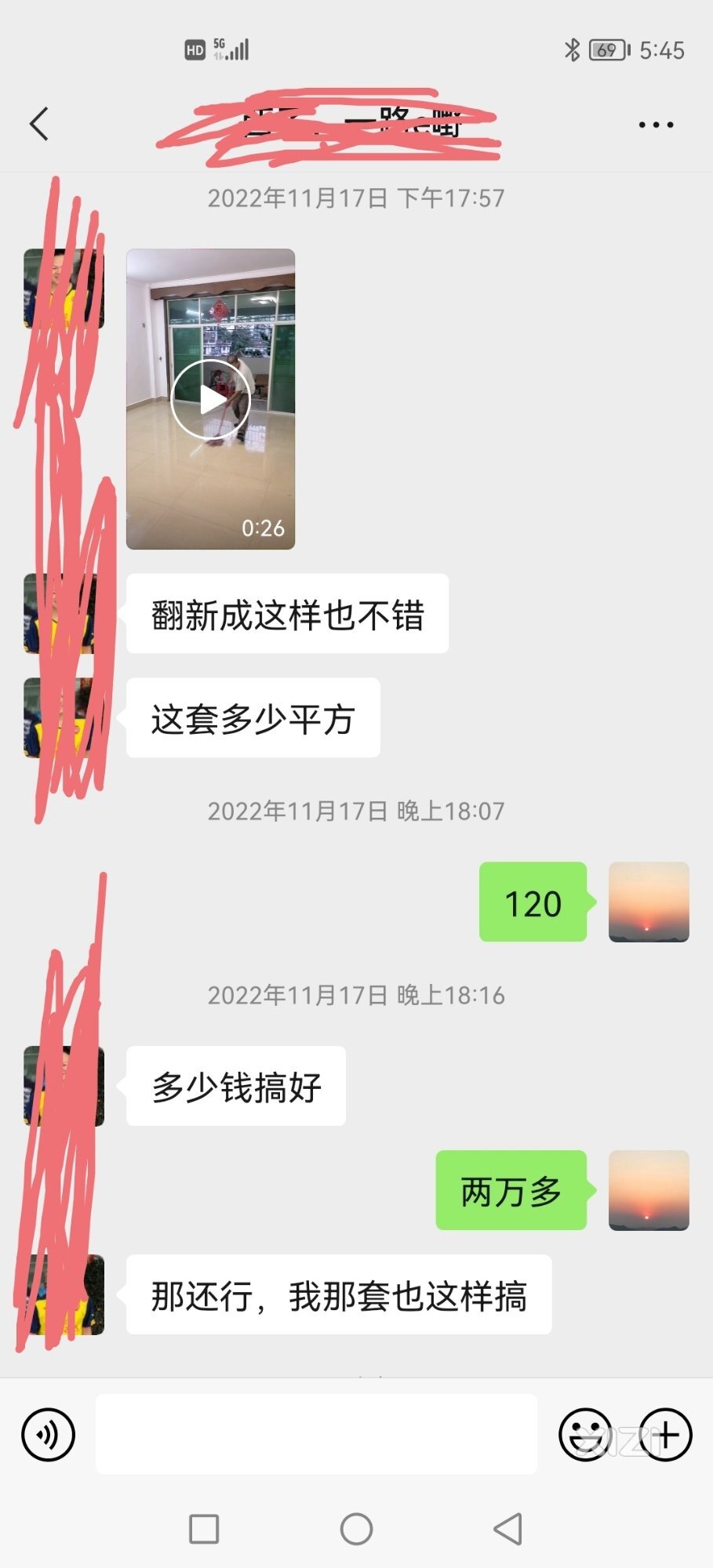
Task: Open the emoji sticker panel
Action: (585, 1435)
